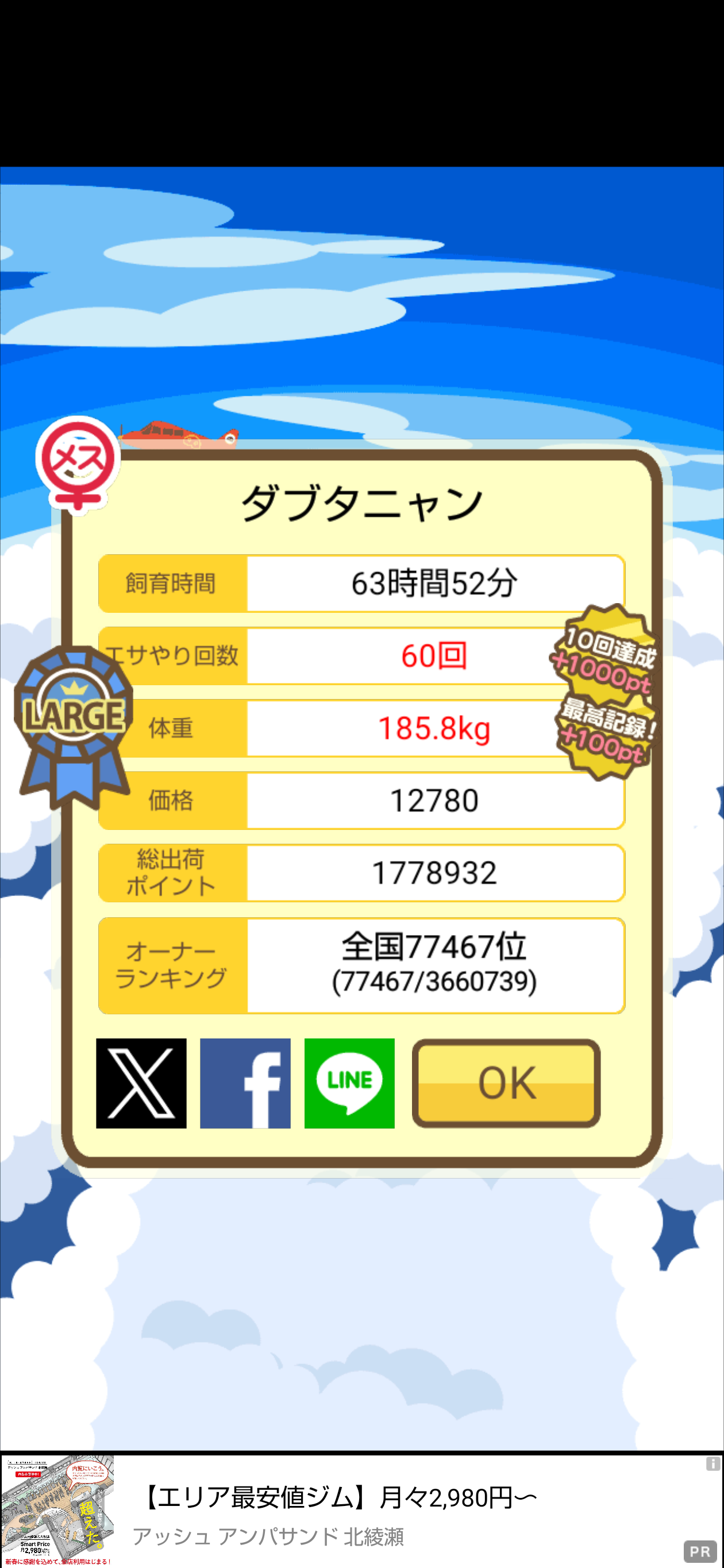Open the gym ad banner
The height and width of the screenshot is (1568, 724).
[361, 1510]
